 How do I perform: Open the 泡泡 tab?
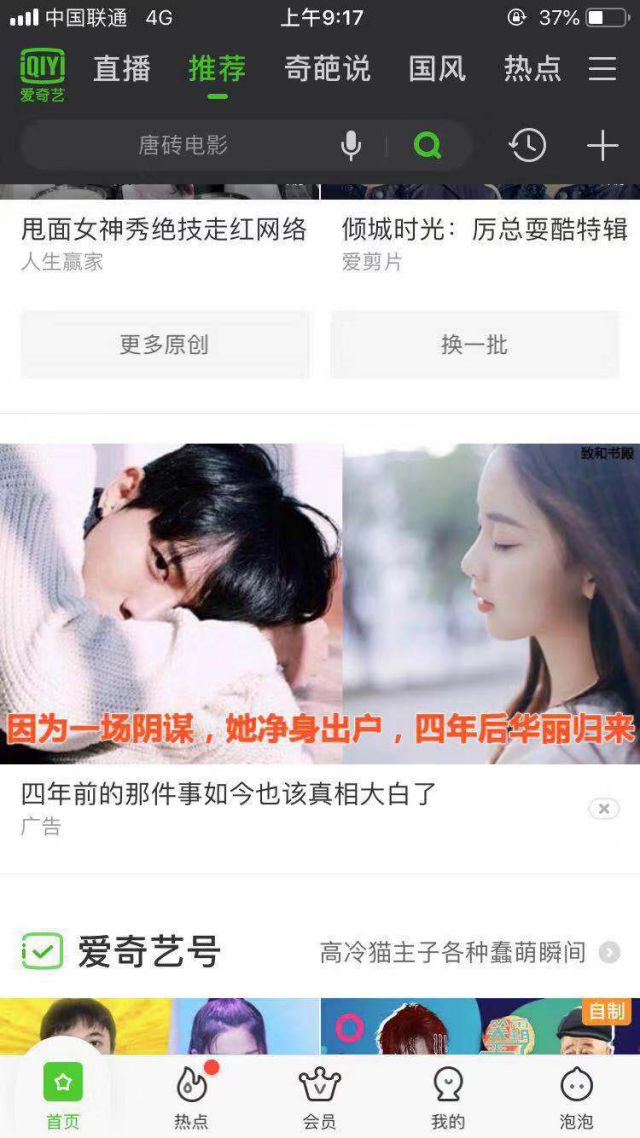coord(576,1096)
